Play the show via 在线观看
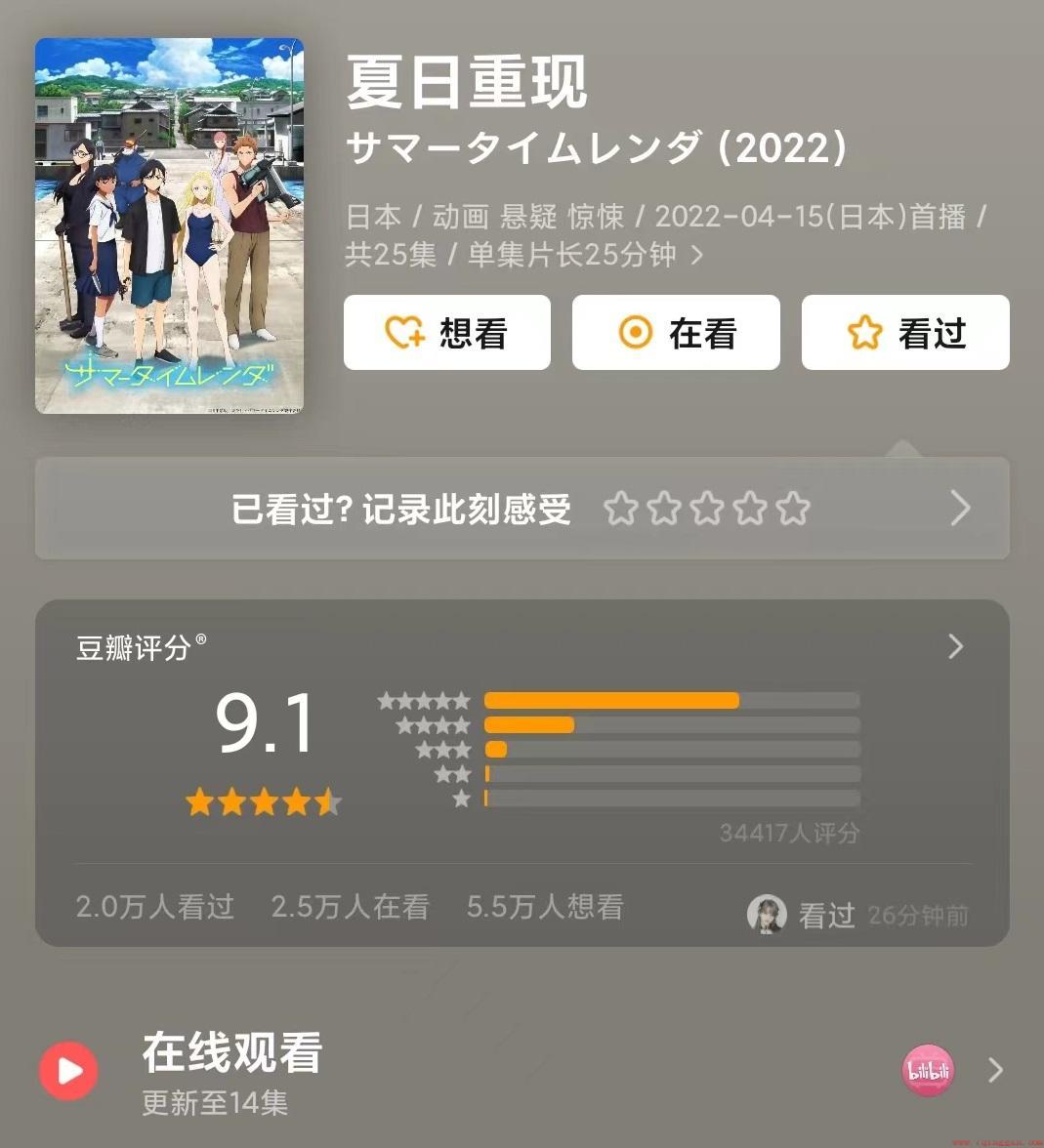The image size is (1044, 1148). (69, 1071)
